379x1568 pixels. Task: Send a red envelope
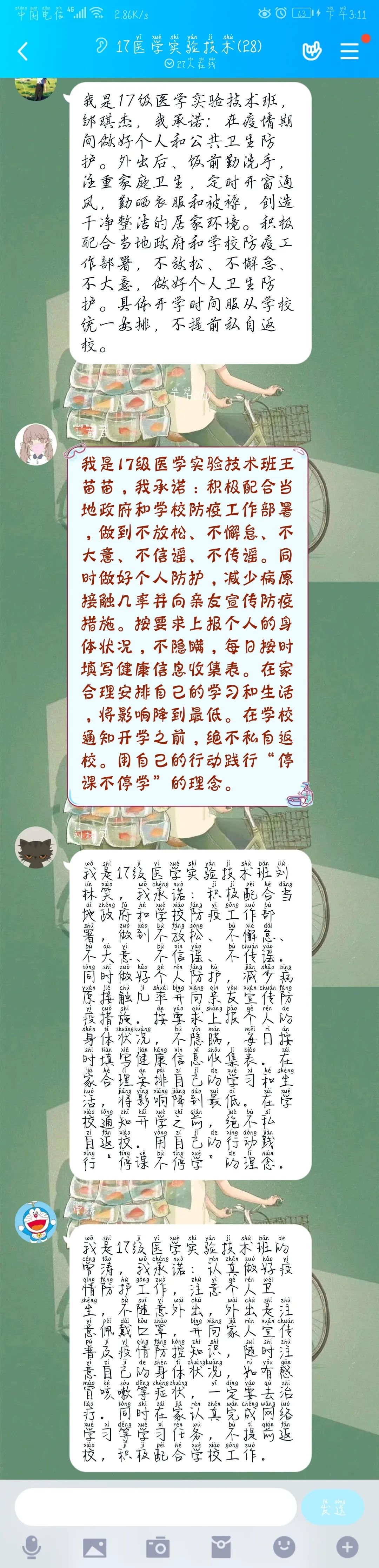click(221, 1547)
